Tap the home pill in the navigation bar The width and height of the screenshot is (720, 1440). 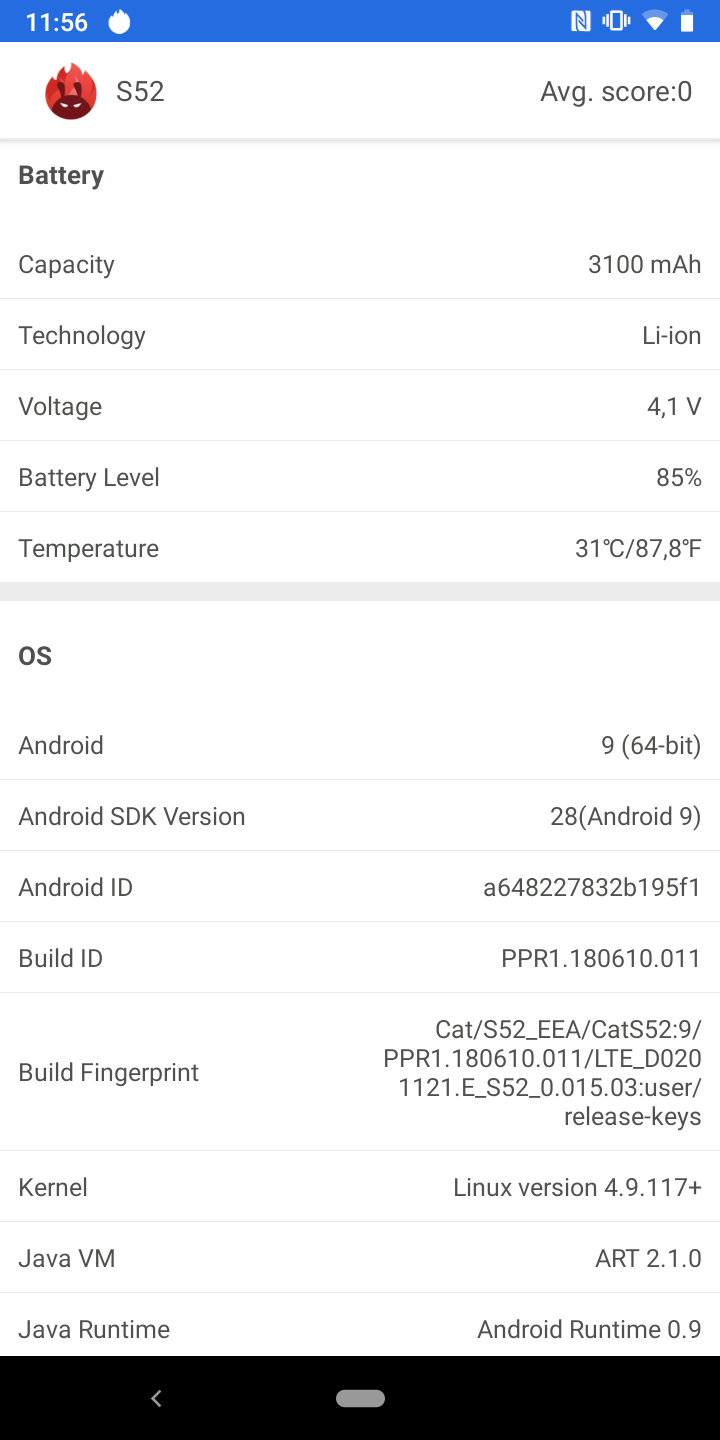[x=360, y=1399]
